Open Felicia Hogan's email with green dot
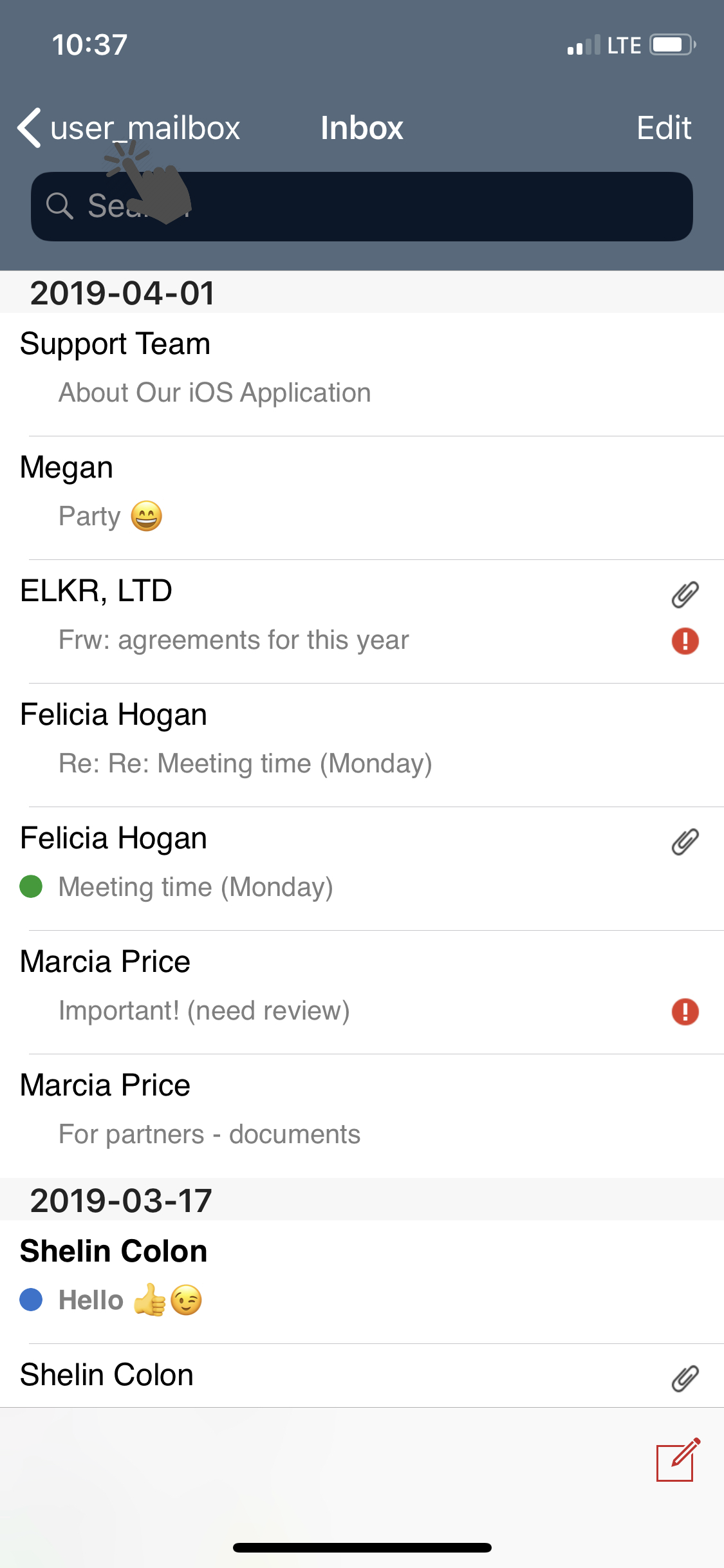Viewport: 724px width, 1568px height. pos(362,869)
